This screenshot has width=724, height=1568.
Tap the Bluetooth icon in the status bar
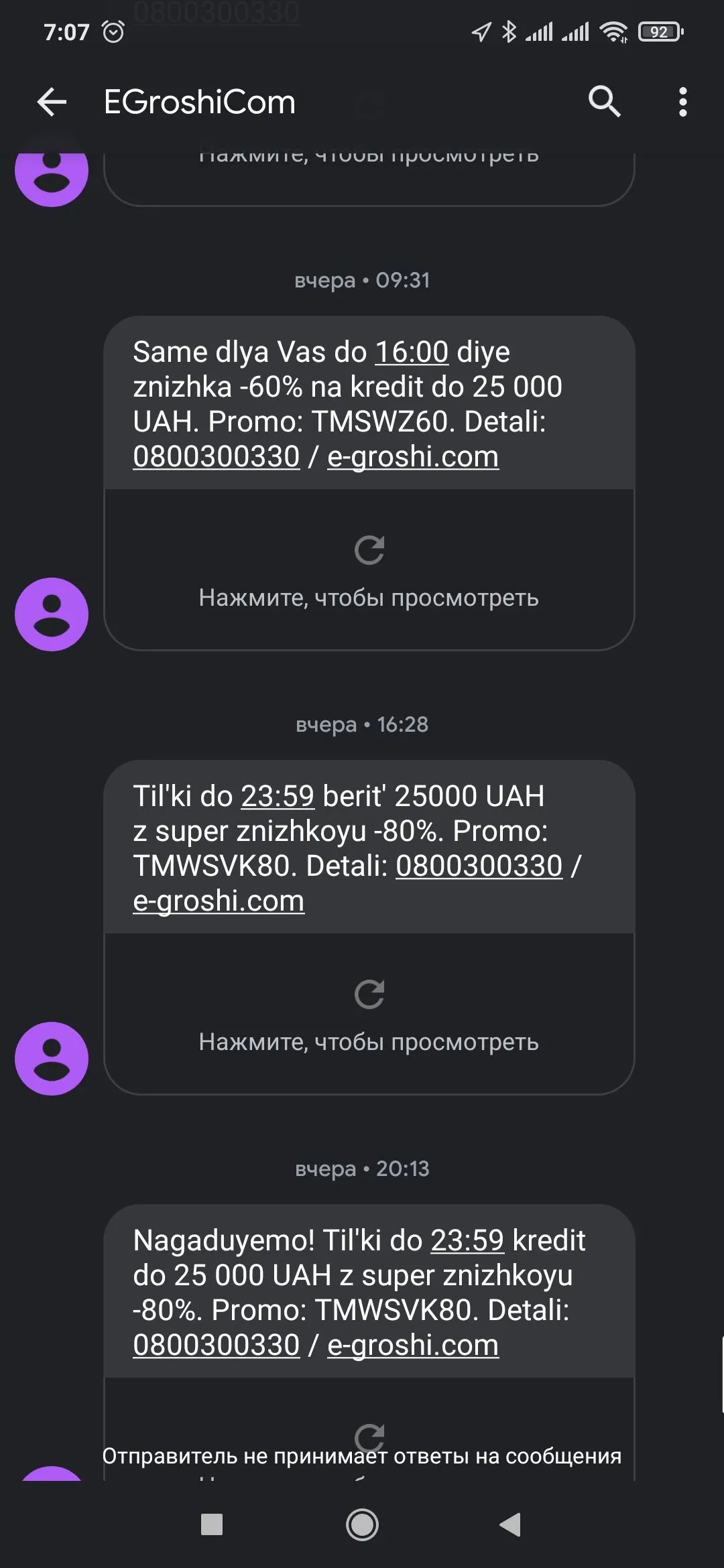point(509,30)
